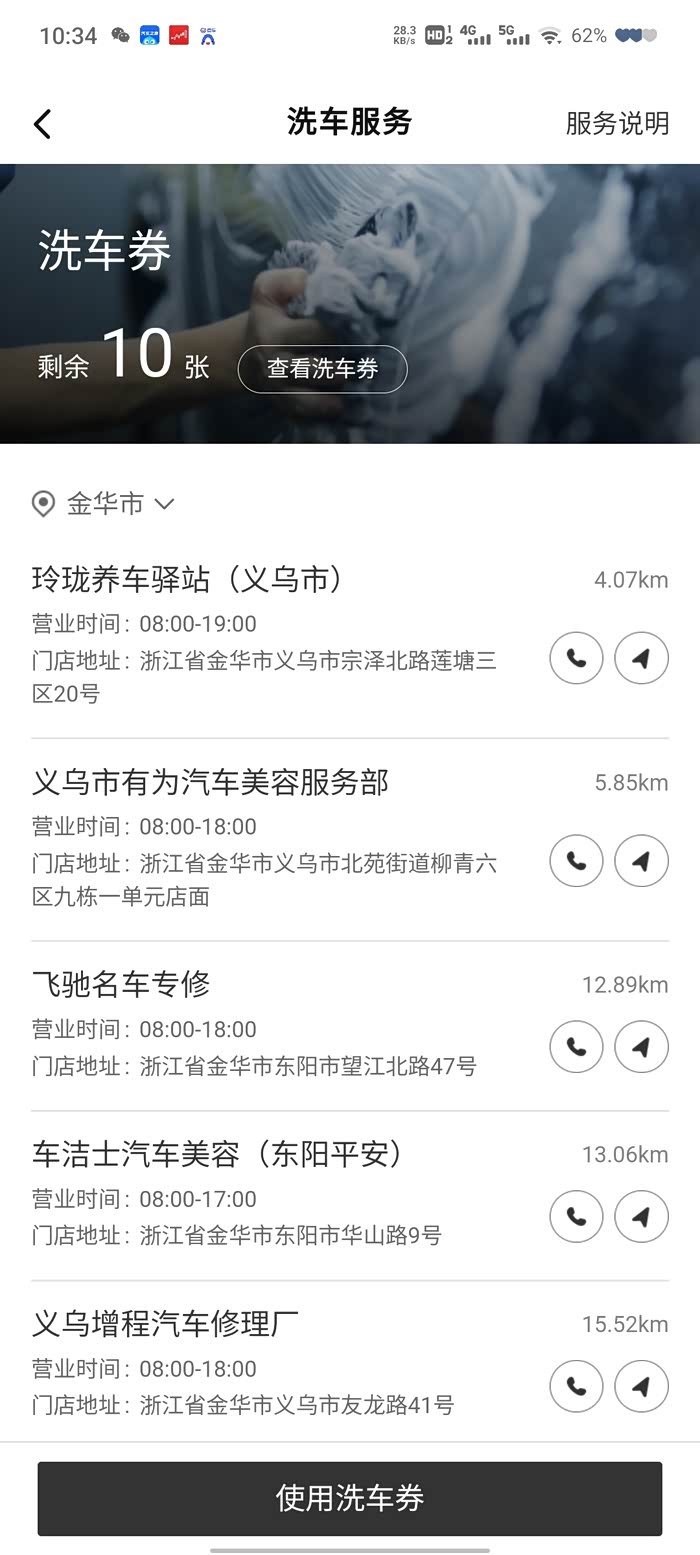Image resolution: width=700 pixels, height=1555 pixels.
Task: Call 玲珑养车驿站（义乌市）
Action: click(x=576, y=658)
